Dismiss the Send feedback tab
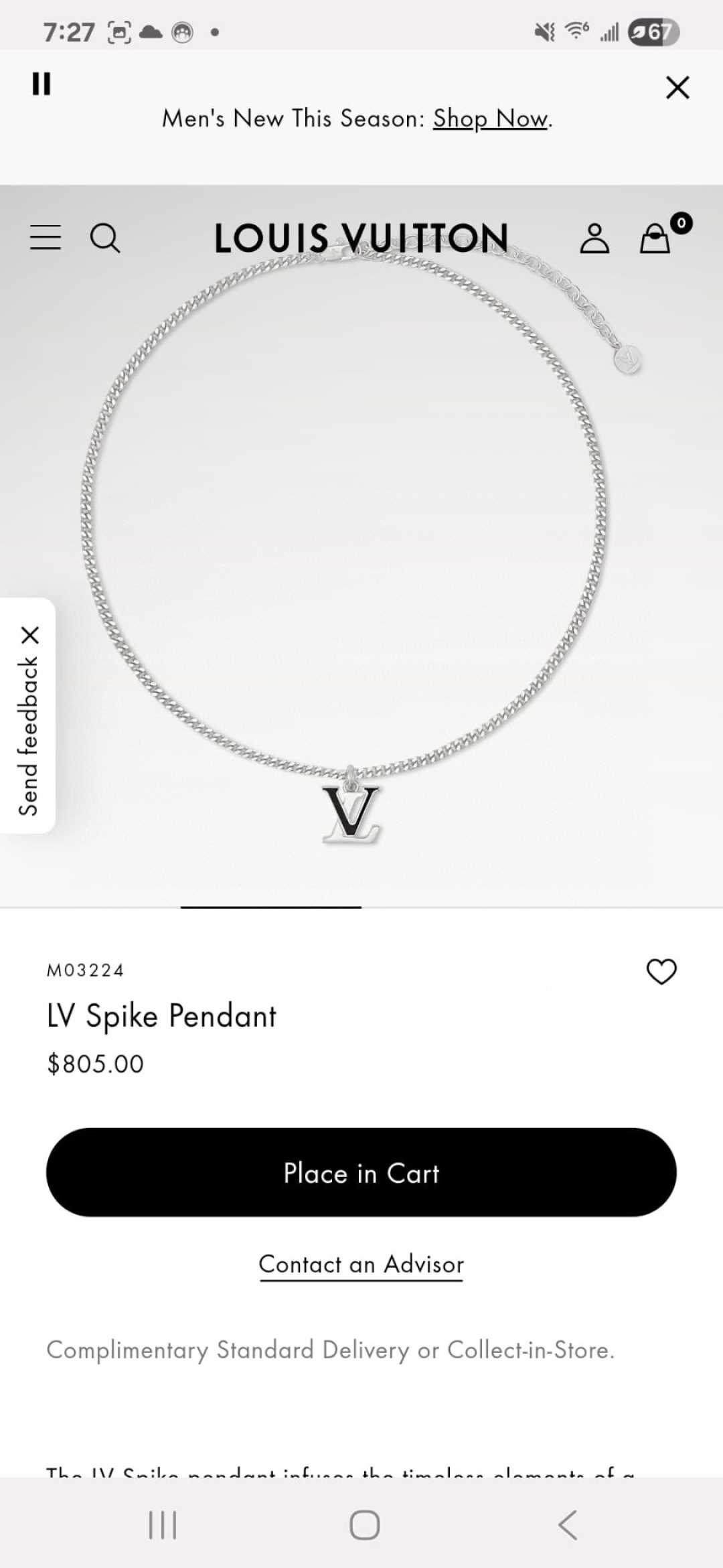Image resolution: width=723 pixels, height=1568 pixels. (30, 635)
